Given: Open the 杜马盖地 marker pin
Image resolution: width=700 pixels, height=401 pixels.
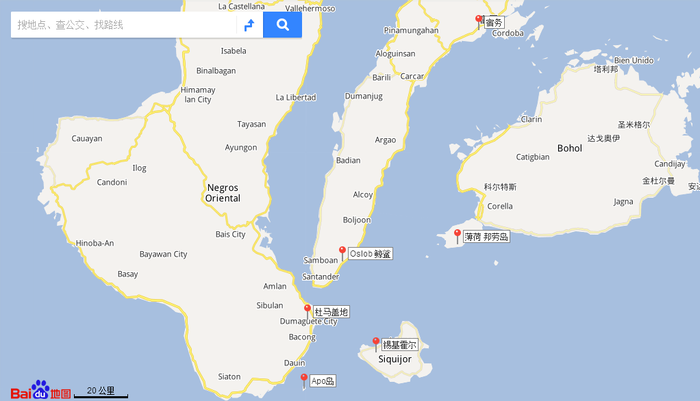Looking at the screenshot, I should tap(307, 311).
